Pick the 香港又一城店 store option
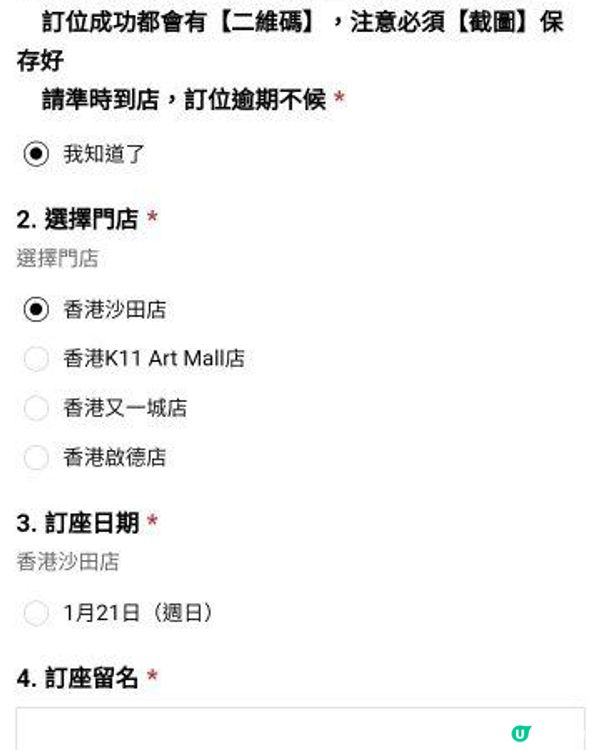Screen dimensions: 600x750 coord(36,408)
